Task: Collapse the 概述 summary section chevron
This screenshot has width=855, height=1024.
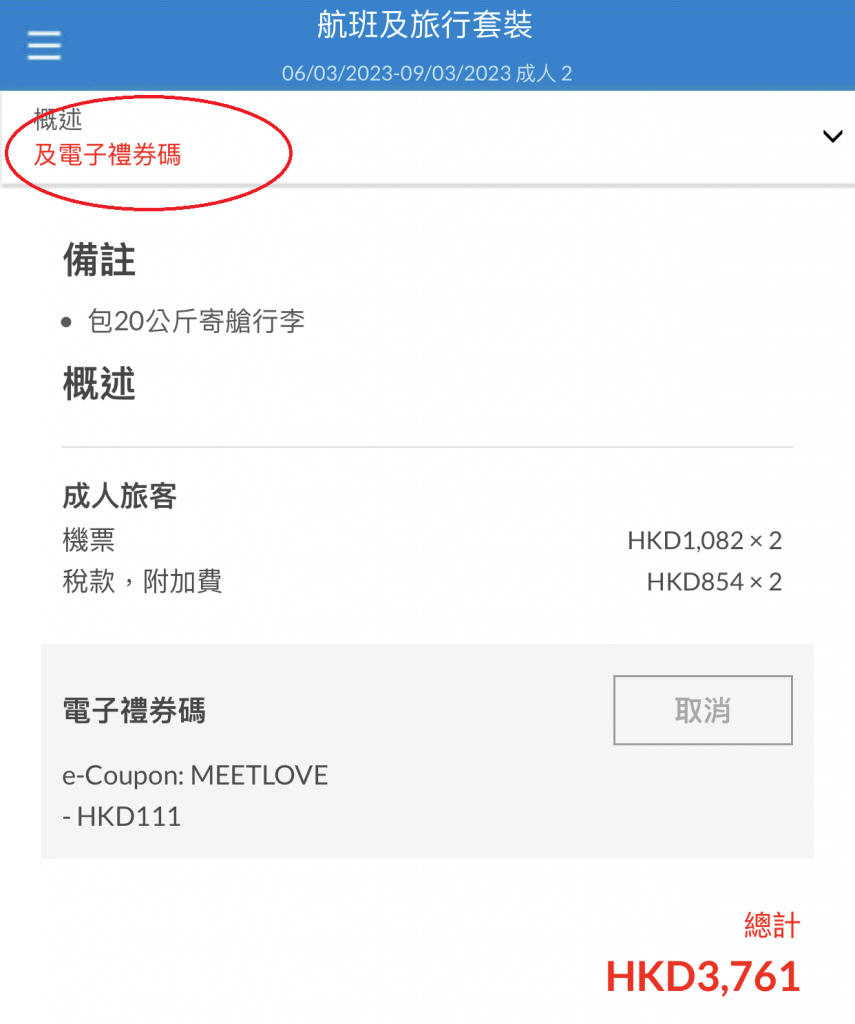Action: (831, 137)
